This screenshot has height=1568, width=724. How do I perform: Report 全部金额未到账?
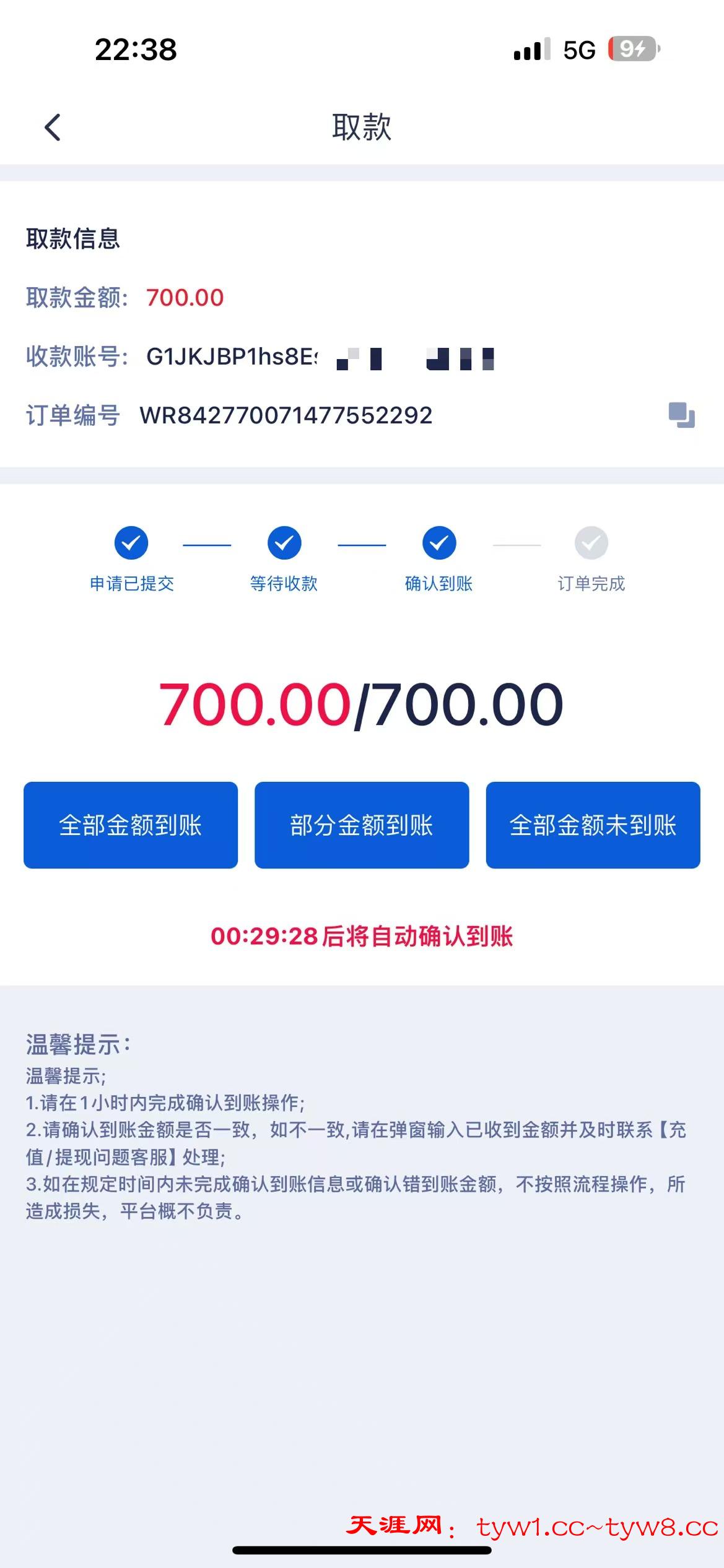pos(593,825)
